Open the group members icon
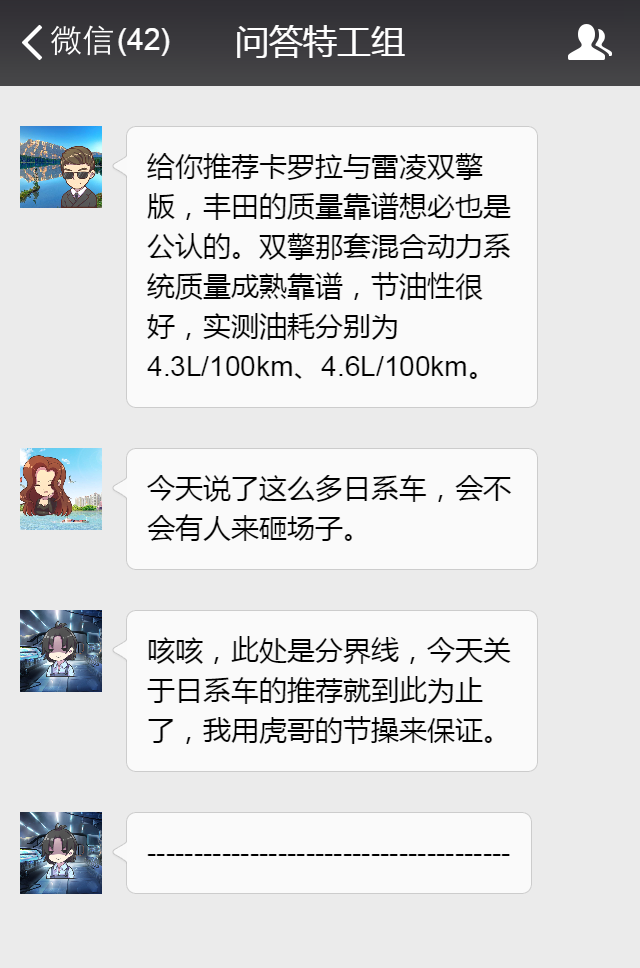This screenshot has width=640, height=968. [x=588, y=42]
